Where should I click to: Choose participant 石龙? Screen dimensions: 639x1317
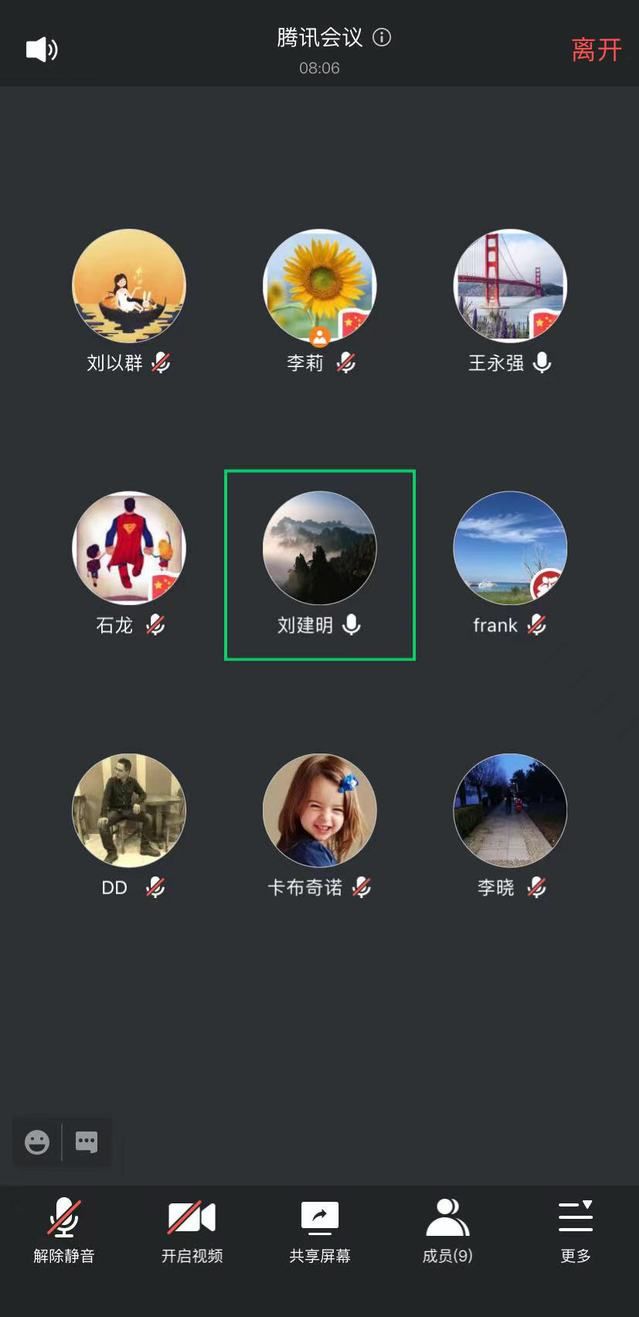129,548
